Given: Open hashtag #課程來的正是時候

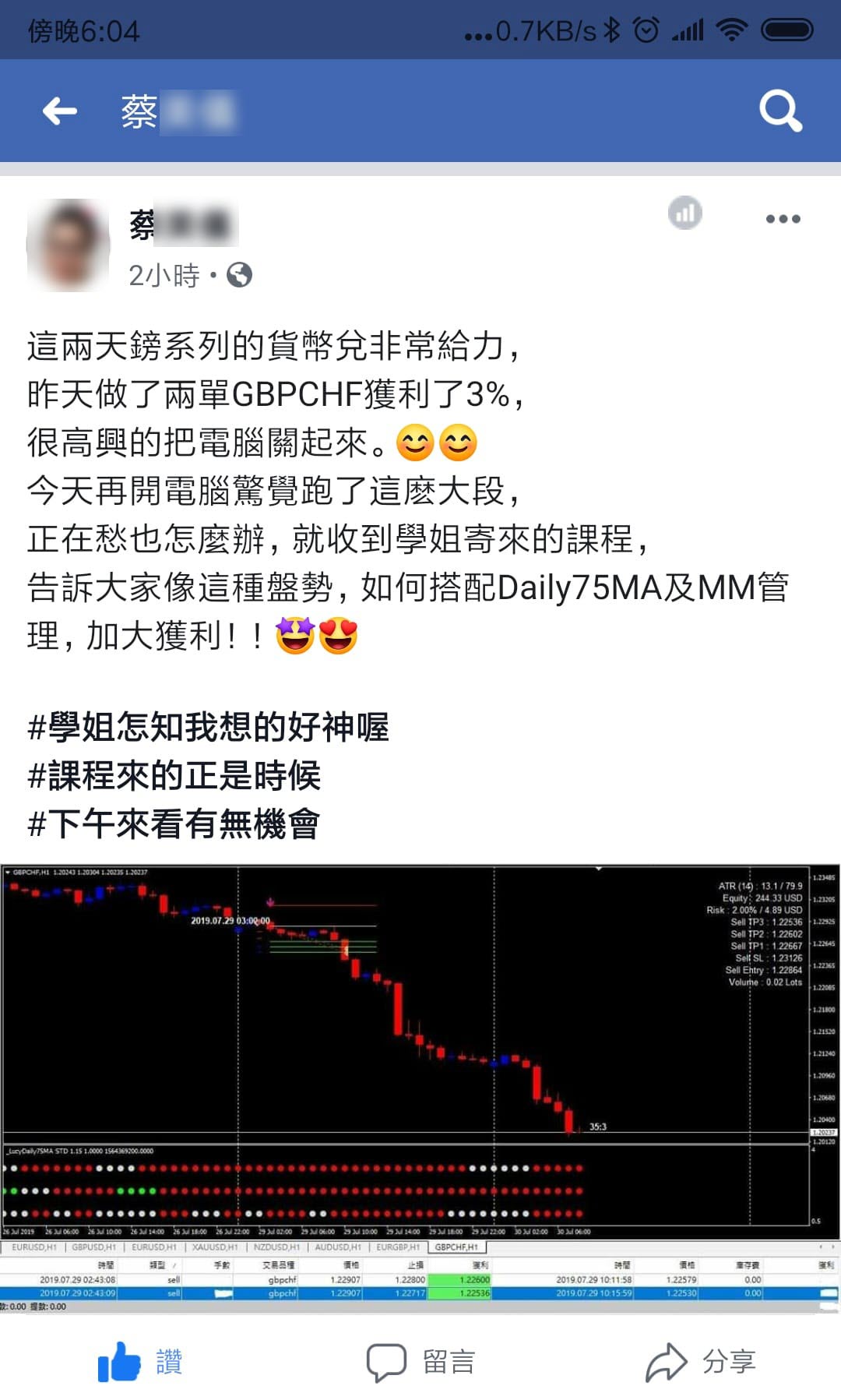Looking at the screenshot, I should pyautogui.click(x=174, y=776).
